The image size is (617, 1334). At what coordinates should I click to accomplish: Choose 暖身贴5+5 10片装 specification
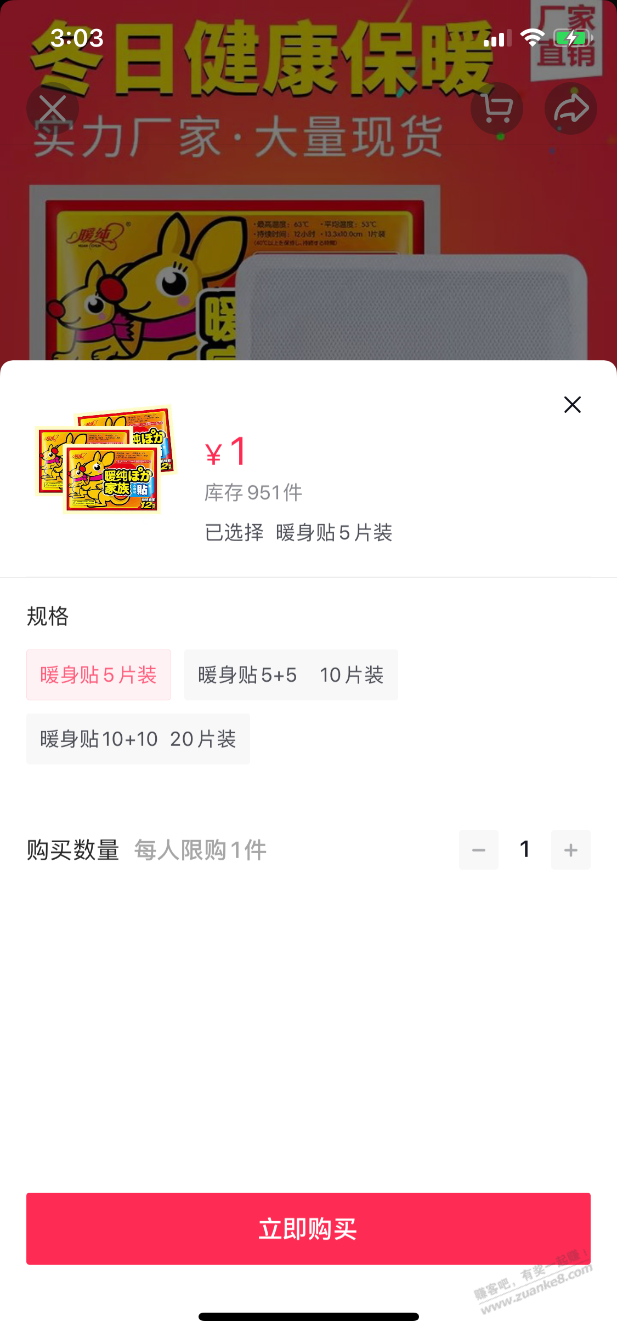coord(290,675)
